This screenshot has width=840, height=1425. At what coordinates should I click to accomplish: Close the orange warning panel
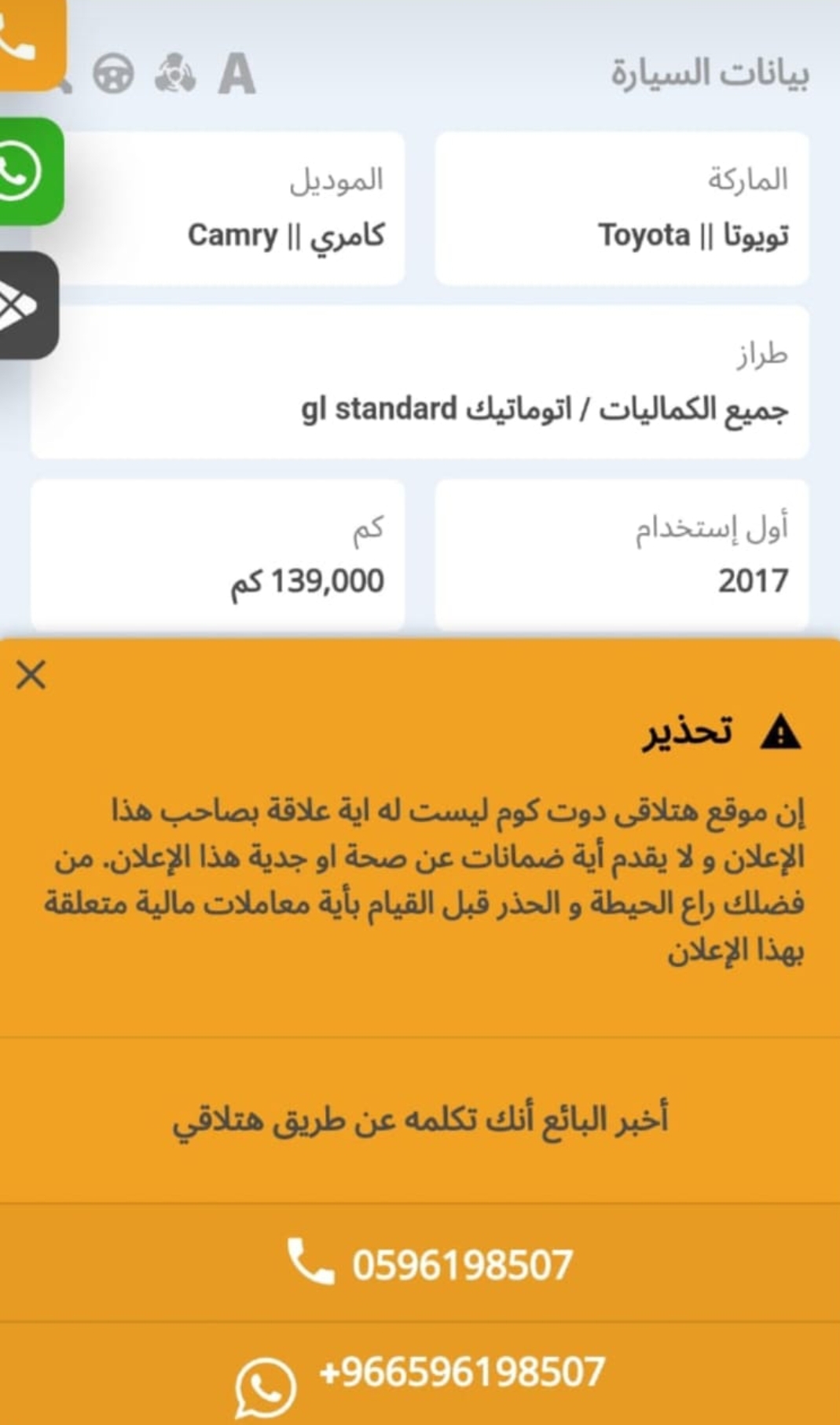pyautogui.click(x=31, y=674)
